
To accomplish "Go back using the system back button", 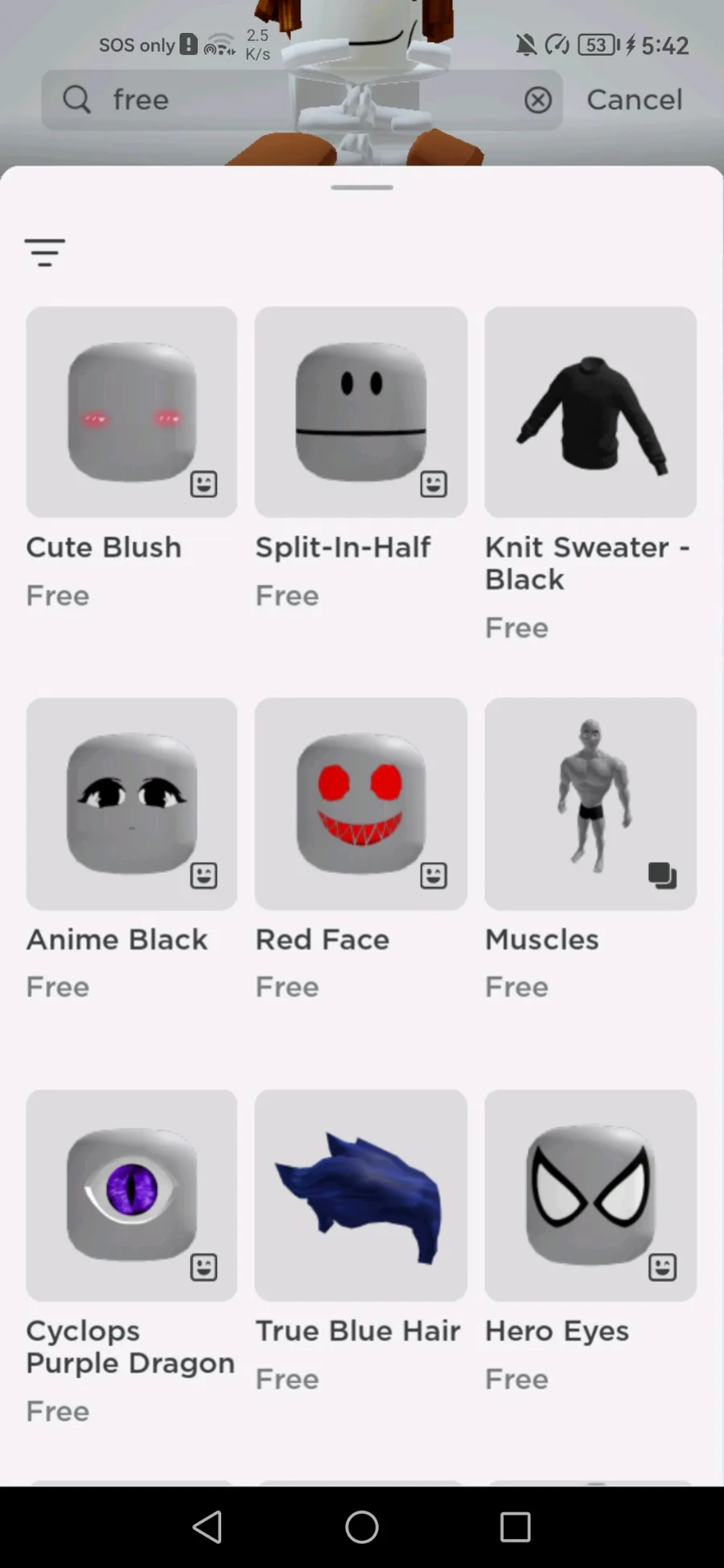I will click(x=208, y=1527).
